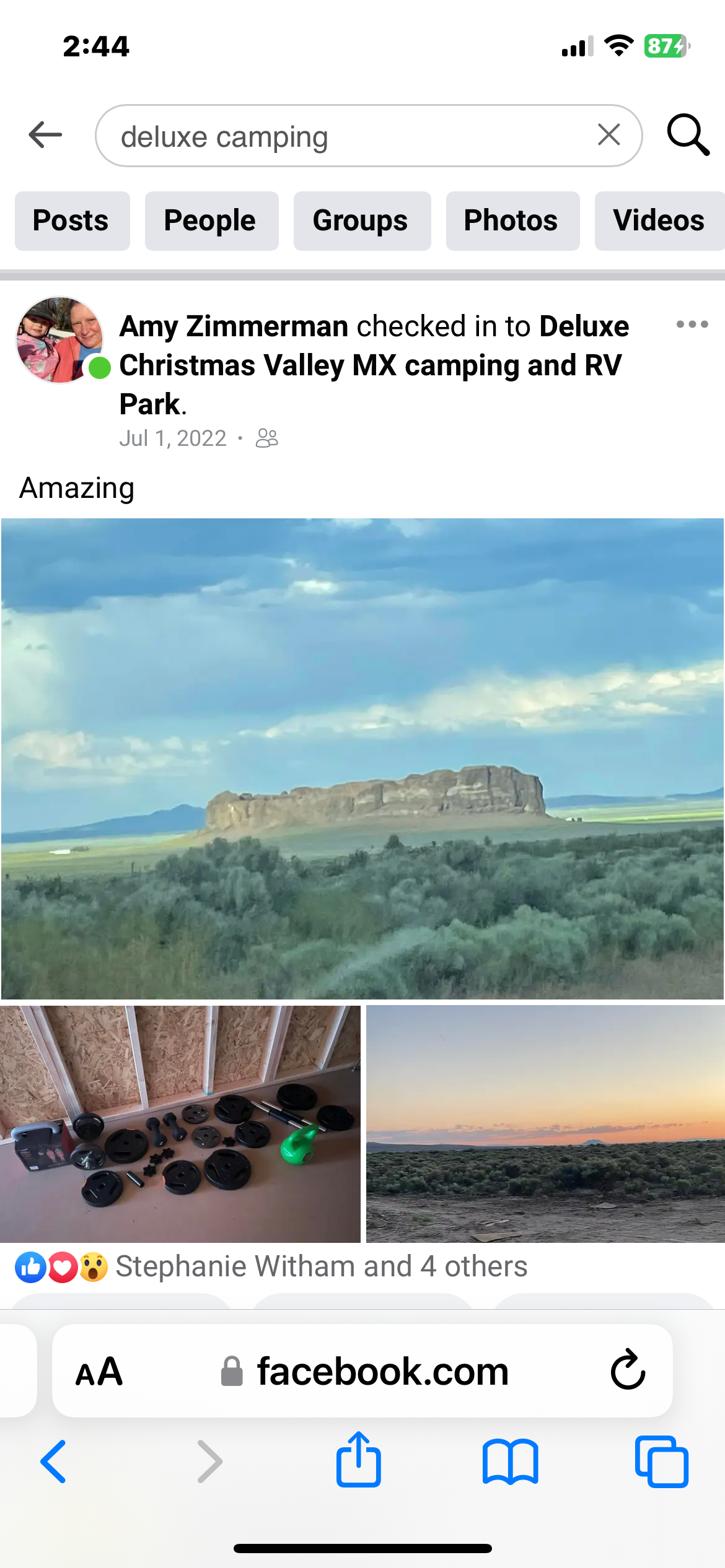Image resolution: width=725 pixels, height=1568 pixels.
Task: Open Amy Zimmerman's profile picture
Action: coord(59,339)
